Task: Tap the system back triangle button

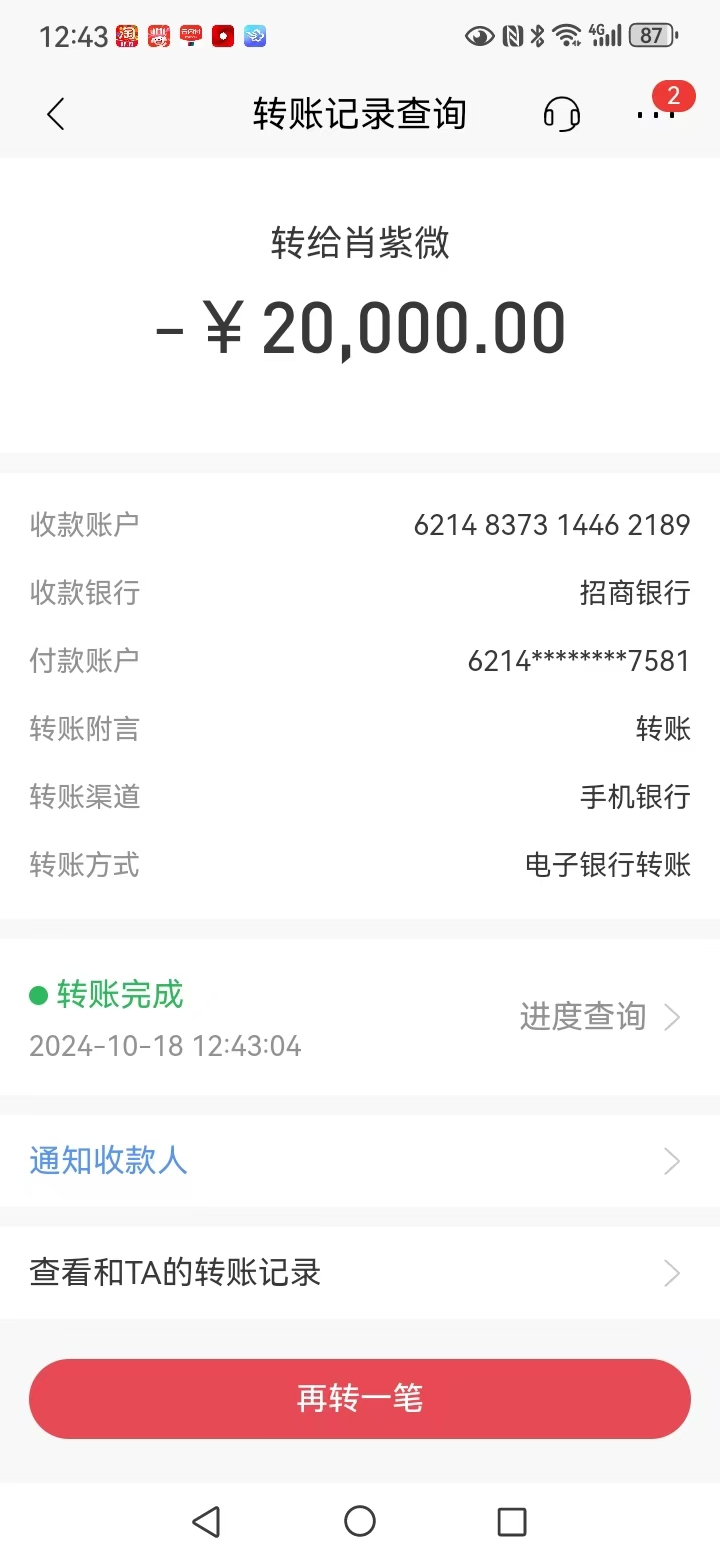Action: coord(206,1521)
